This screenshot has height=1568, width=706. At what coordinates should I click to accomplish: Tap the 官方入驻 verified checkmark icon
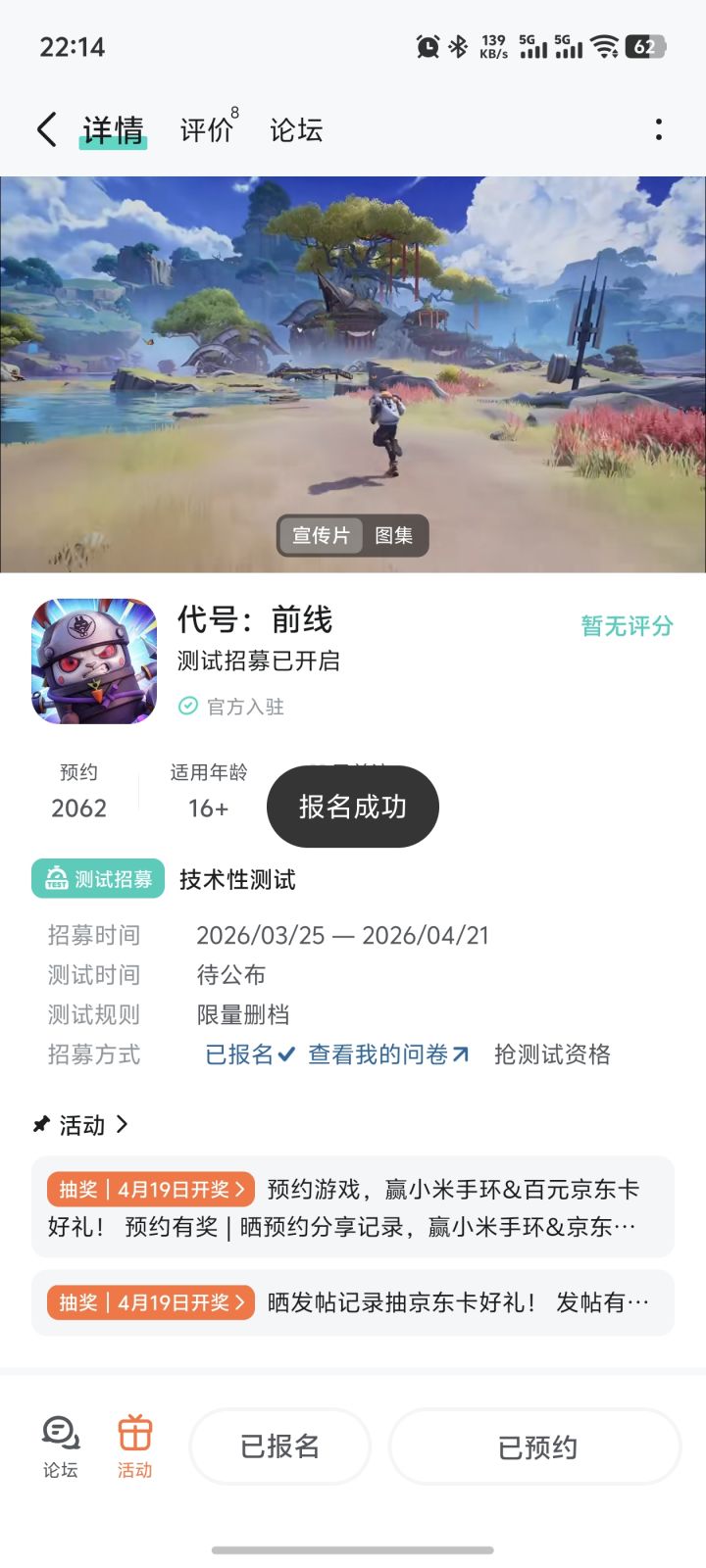(x=186, y=707)
